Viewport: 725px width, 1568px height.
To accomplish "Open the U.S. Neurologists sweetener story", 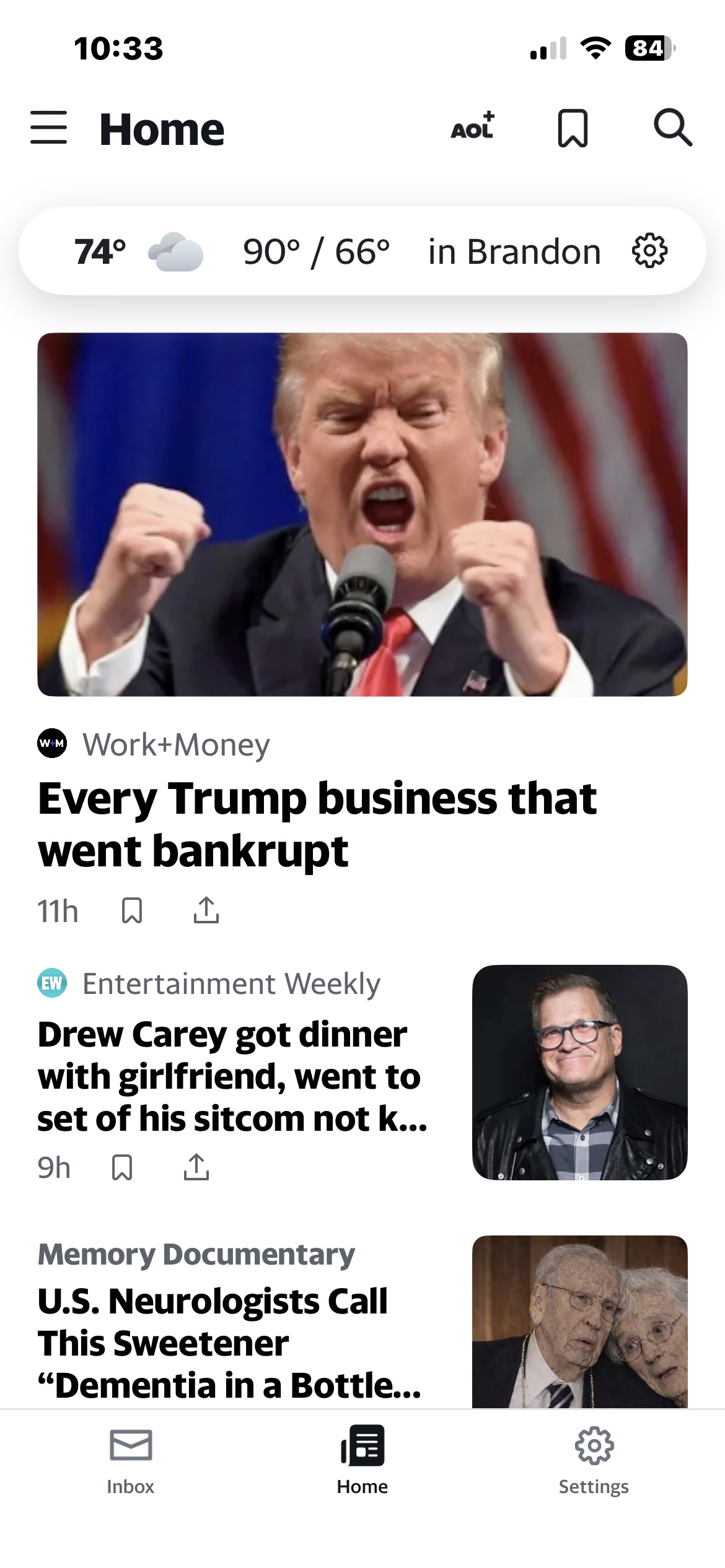I will 229,1343.
